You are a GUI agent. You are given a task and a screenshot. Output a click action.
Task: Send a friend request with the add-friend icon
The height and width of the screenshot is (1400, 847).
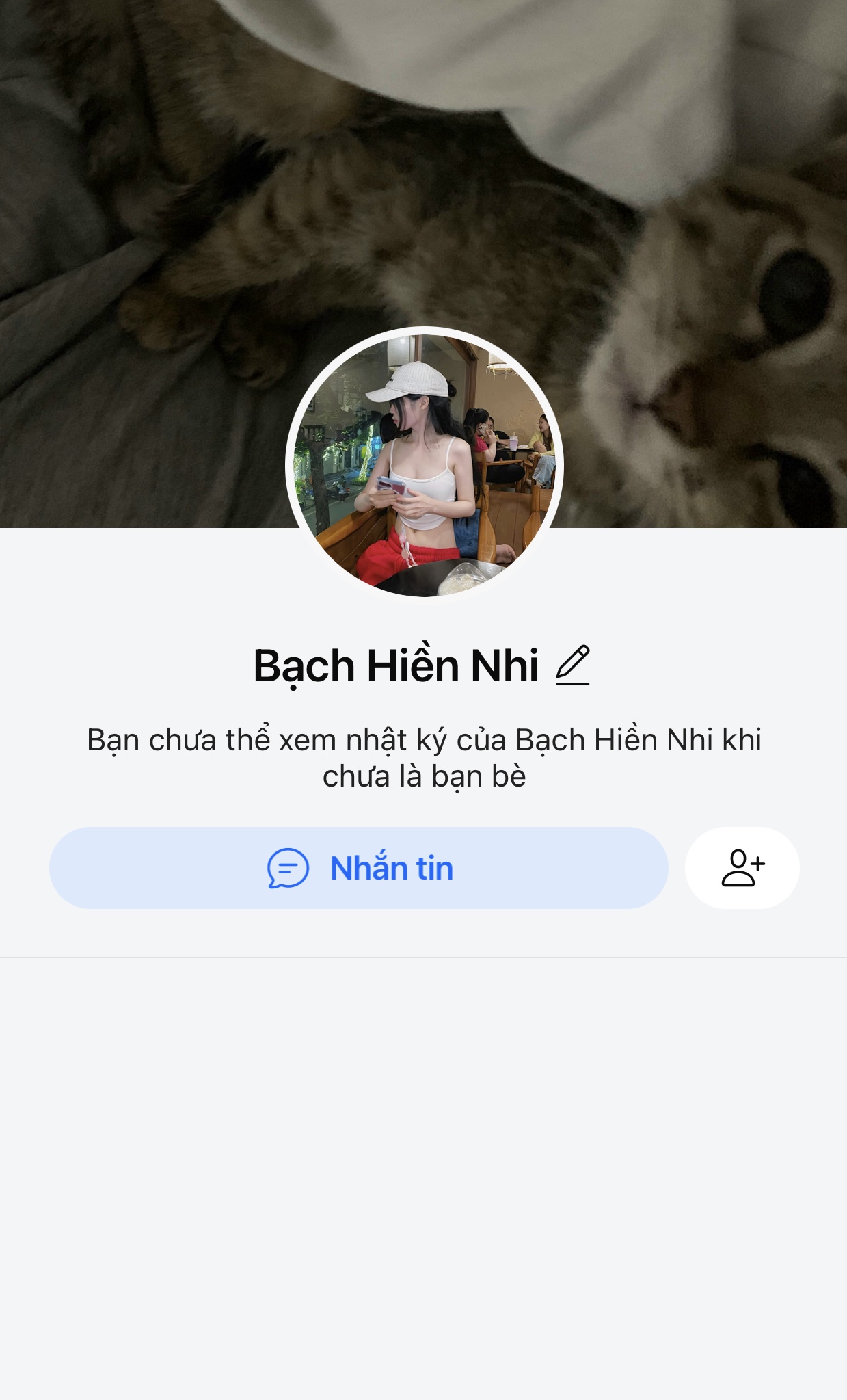click(742, 868)
